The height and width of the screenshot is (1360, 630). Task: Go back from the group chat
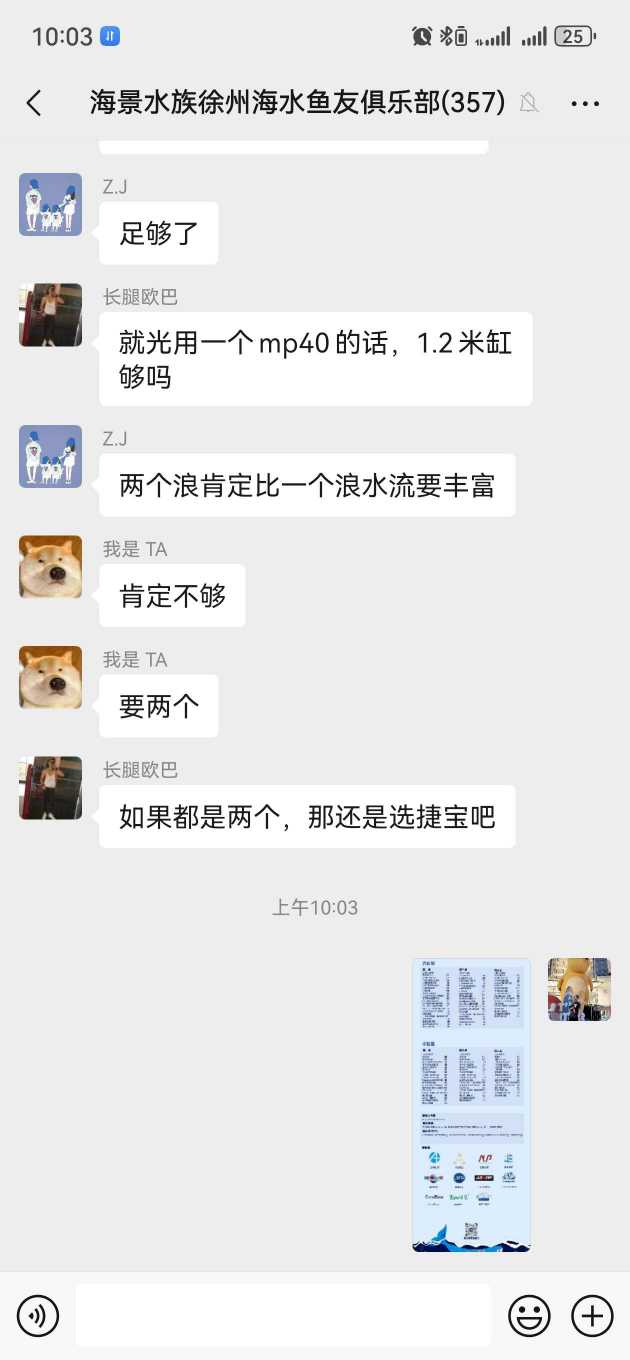pyautogui.click(x=34, y=103)
